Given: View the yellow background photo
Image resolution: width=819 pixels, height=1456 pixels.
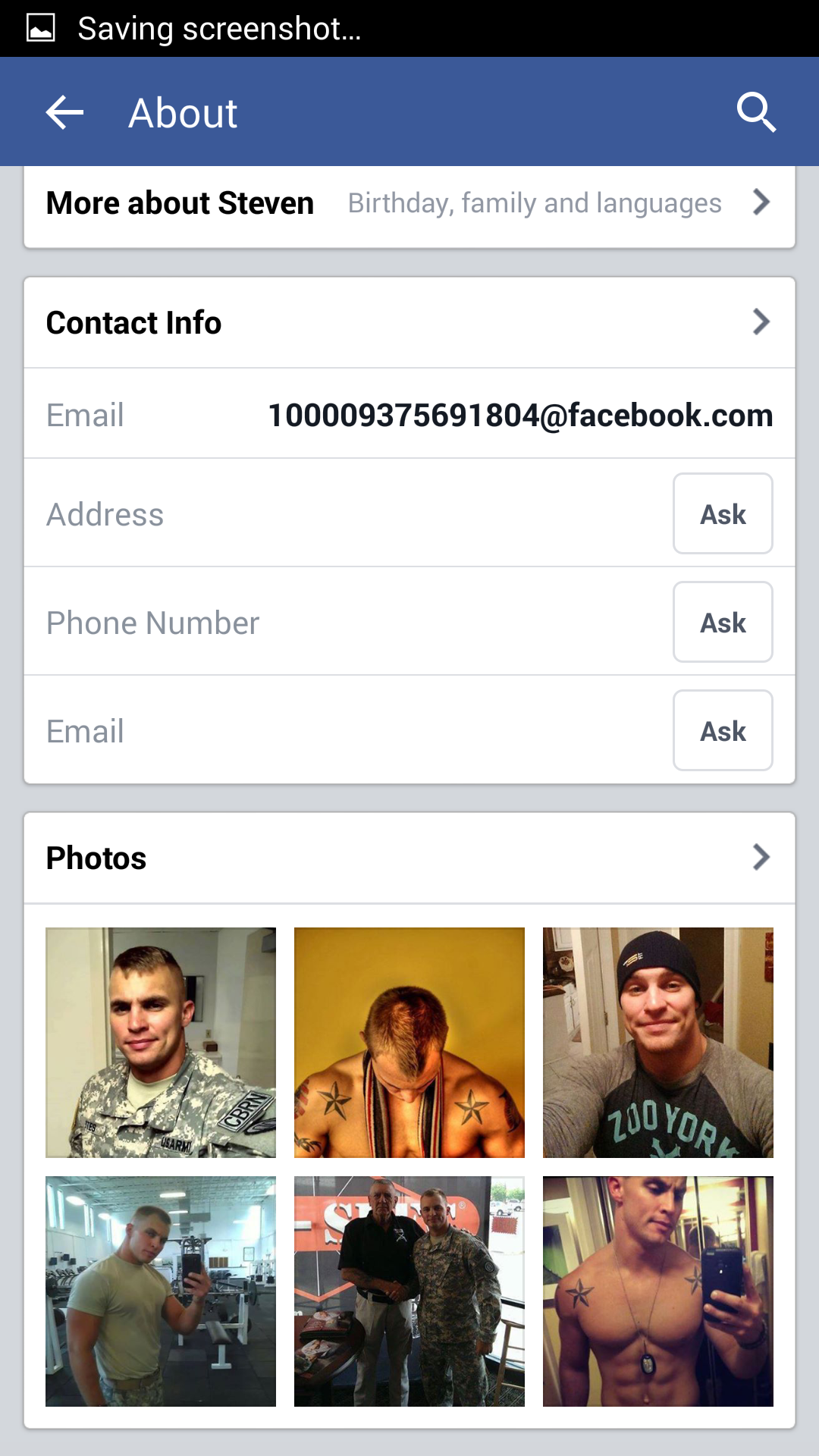Looking at the screenshot, I should (409, 1043).
